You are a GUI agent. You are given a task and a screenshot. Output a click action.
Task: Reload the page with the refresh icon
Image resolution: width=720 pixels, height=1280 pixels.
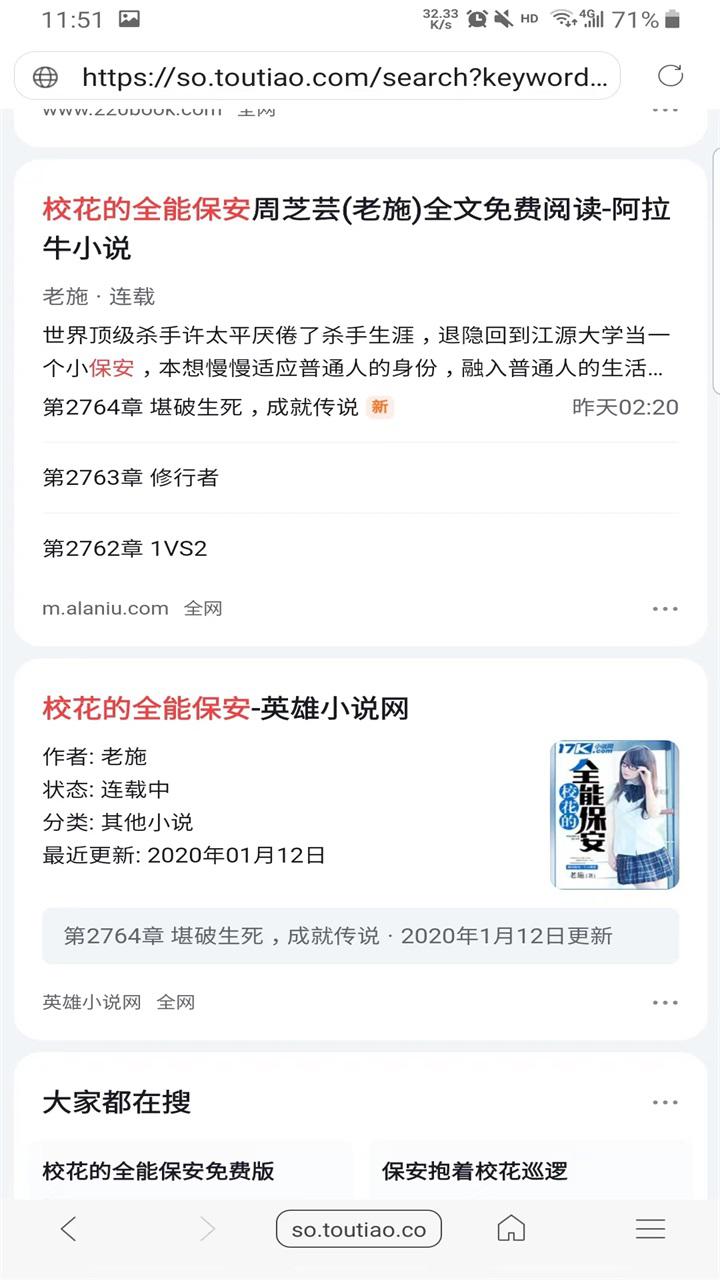pyautogui.click(x=670, y=76)
